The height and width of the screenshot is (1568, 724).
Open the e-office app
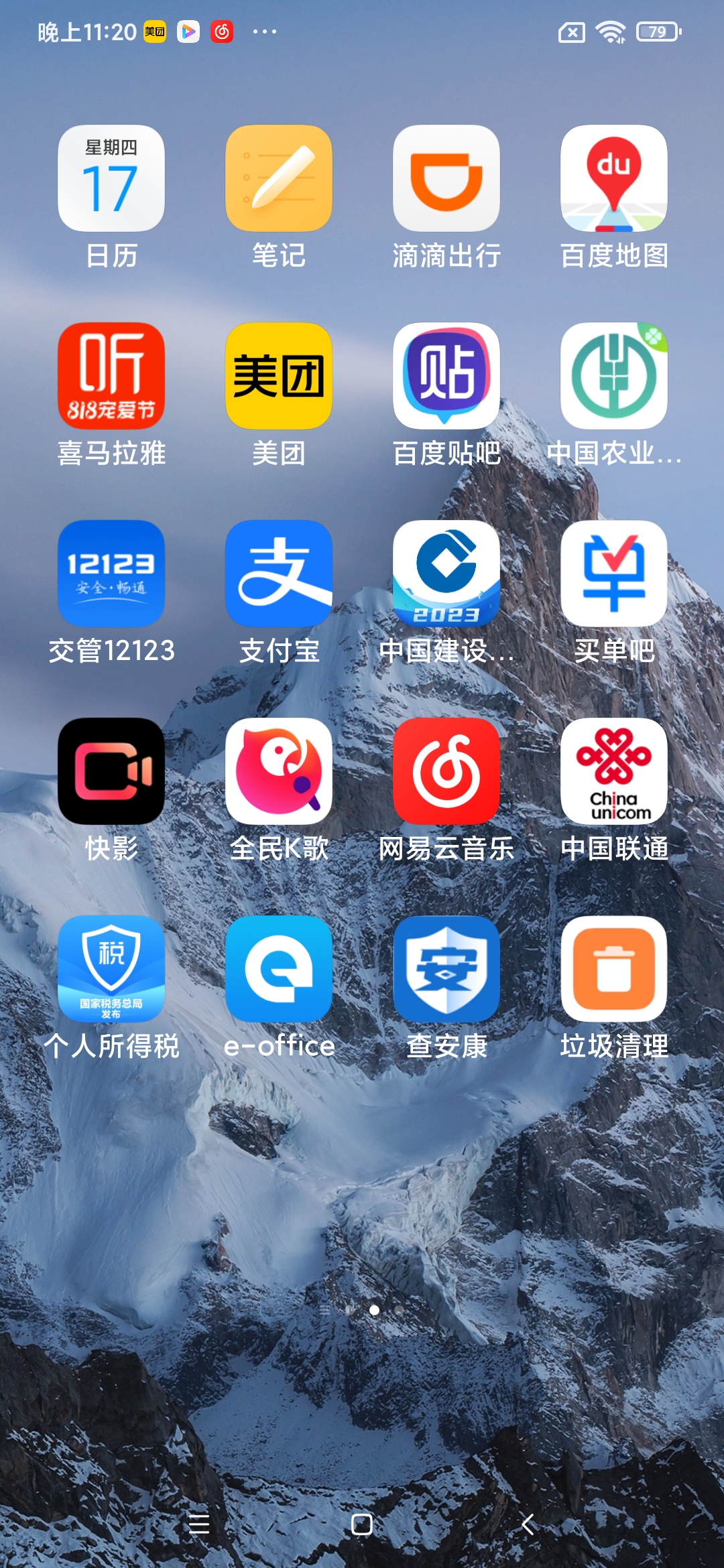(279, 969)
